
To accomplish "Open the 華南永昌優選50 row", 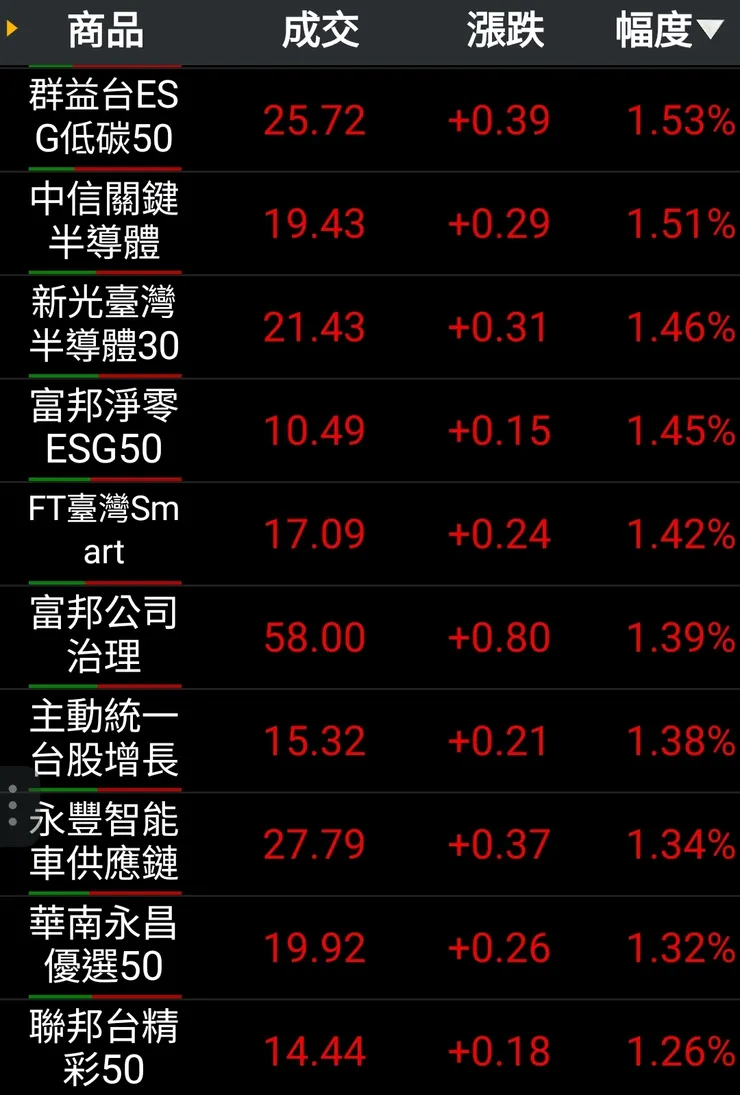I will point(105,948).
